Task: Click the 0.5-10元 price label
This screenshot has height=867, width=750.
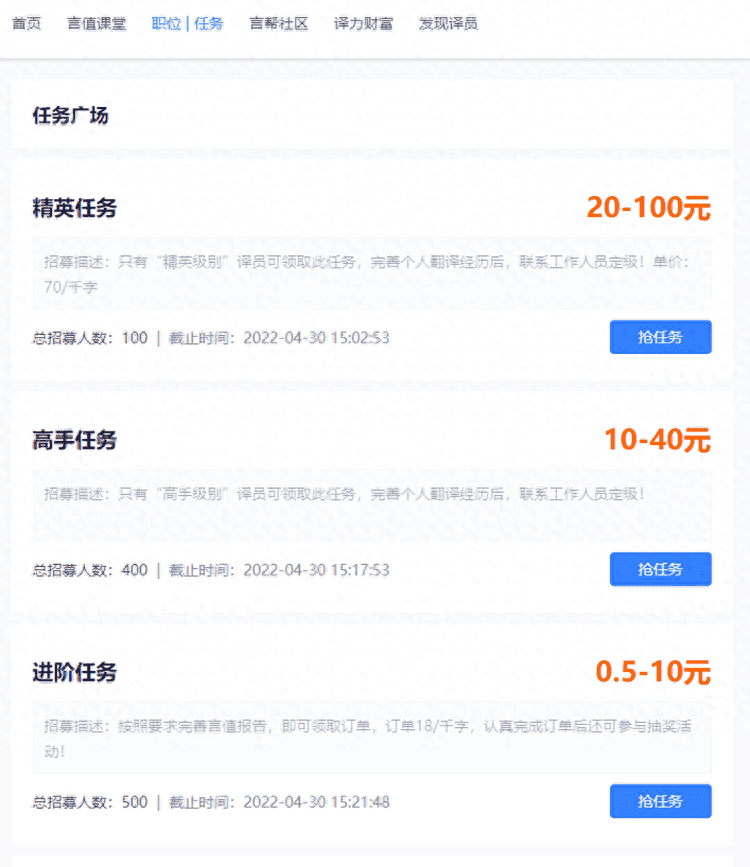Action: click(x=654, y=674)
